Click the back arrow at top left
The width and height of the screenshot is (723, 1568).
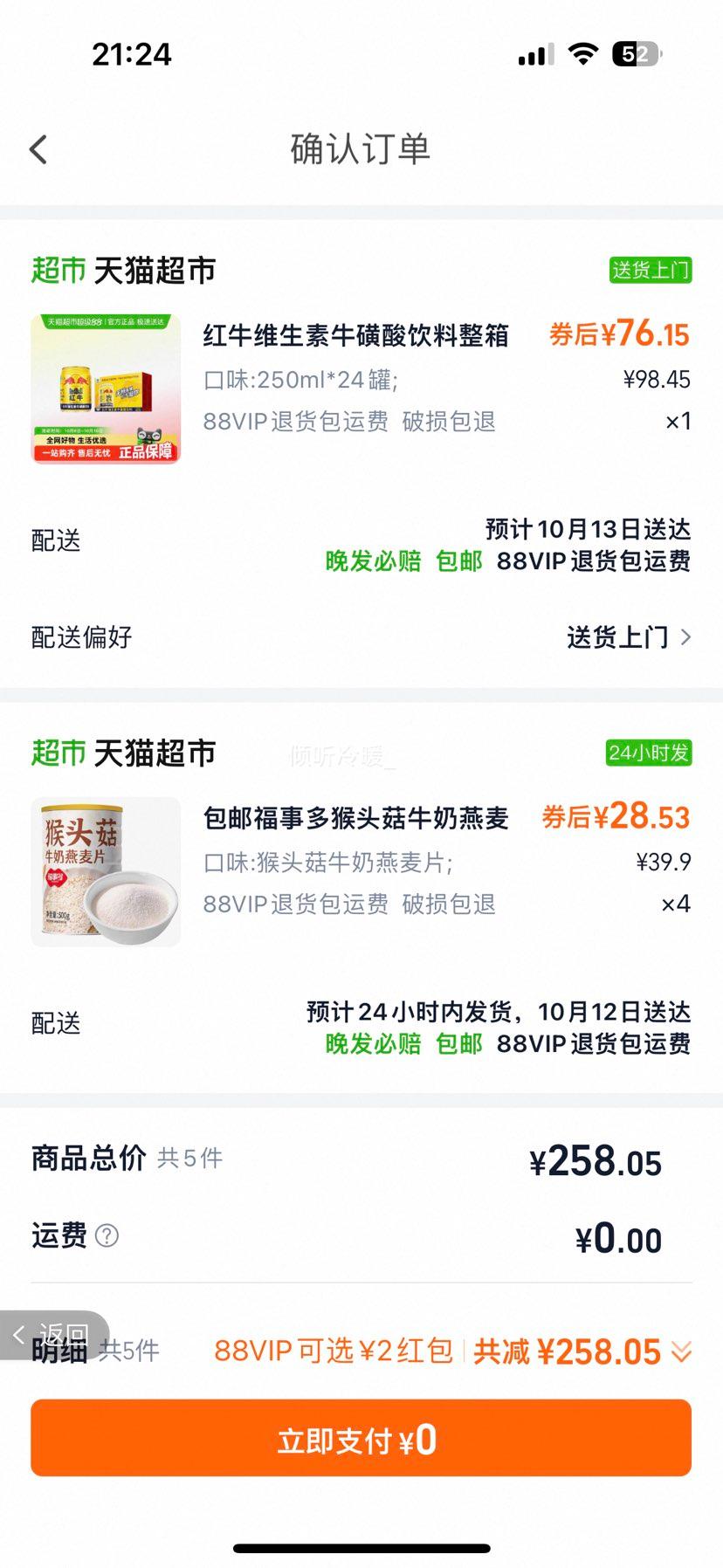37,148
